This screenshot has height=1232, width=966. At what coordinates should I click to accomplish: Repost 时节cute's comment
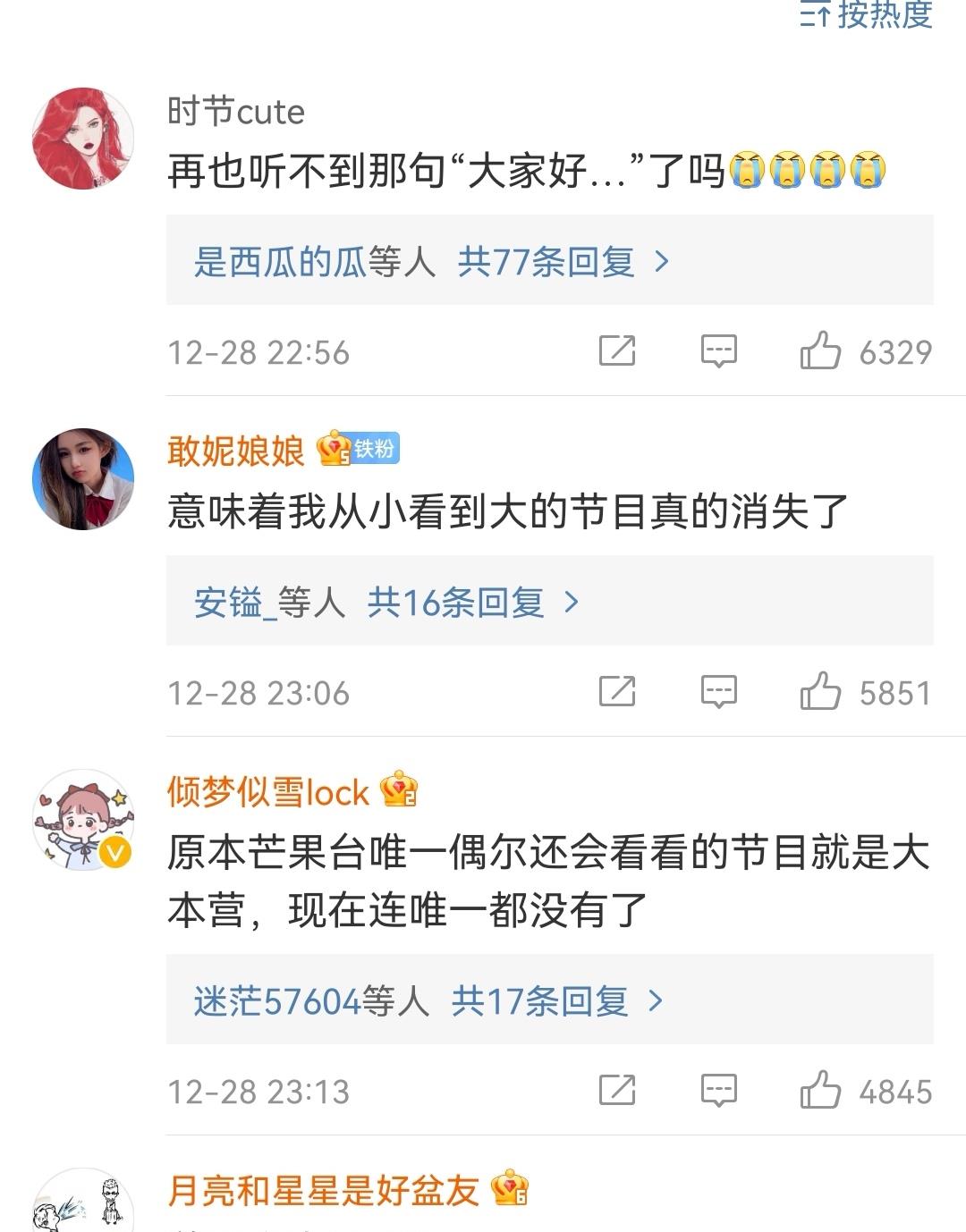click(x=616, y=351)
